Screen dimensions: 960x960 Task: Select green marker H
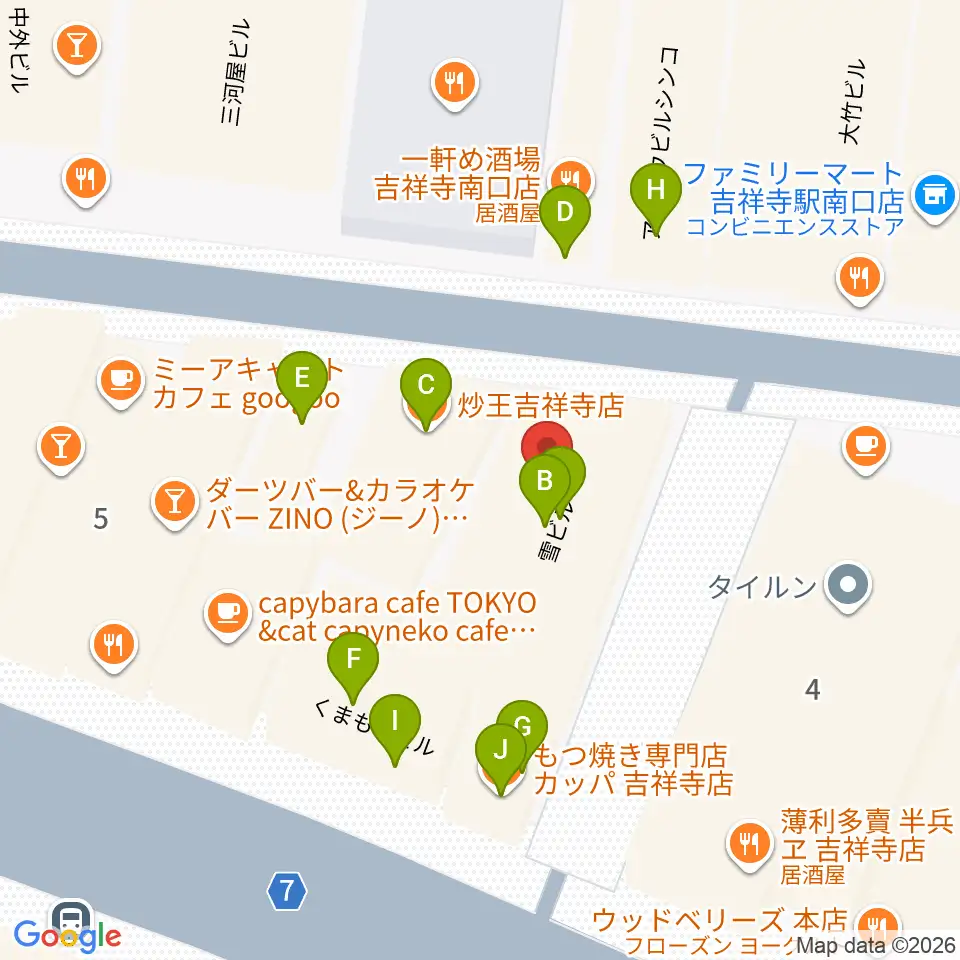656,190
